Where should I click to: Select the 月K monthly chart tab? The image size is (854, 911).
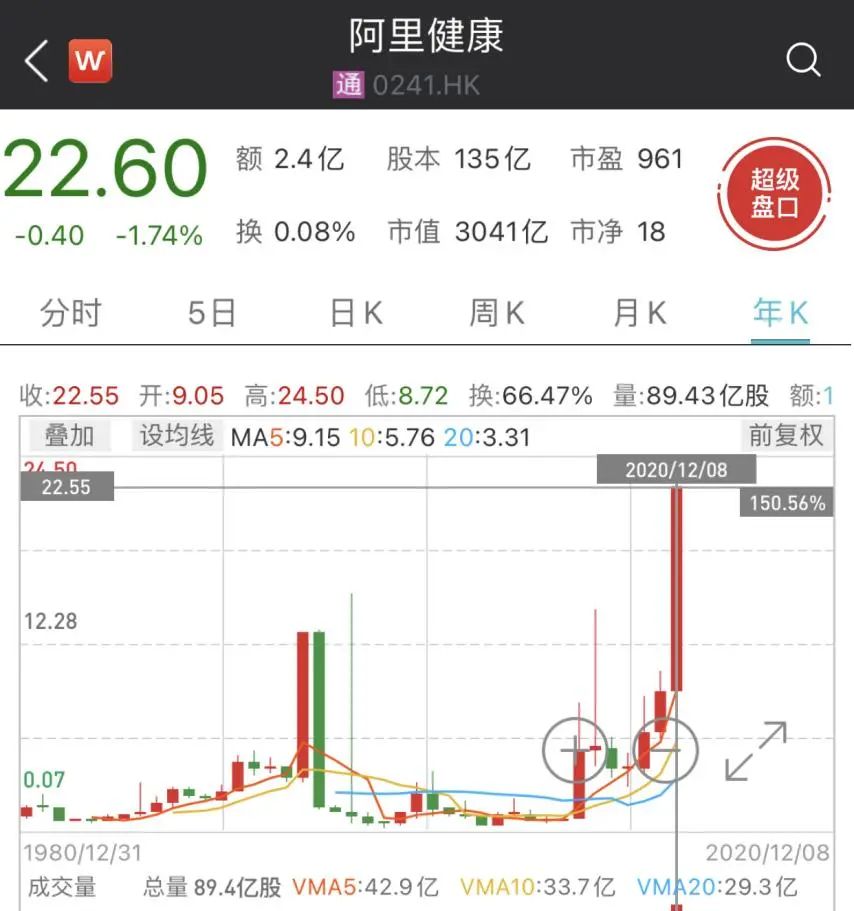click(x=639, y=314)
